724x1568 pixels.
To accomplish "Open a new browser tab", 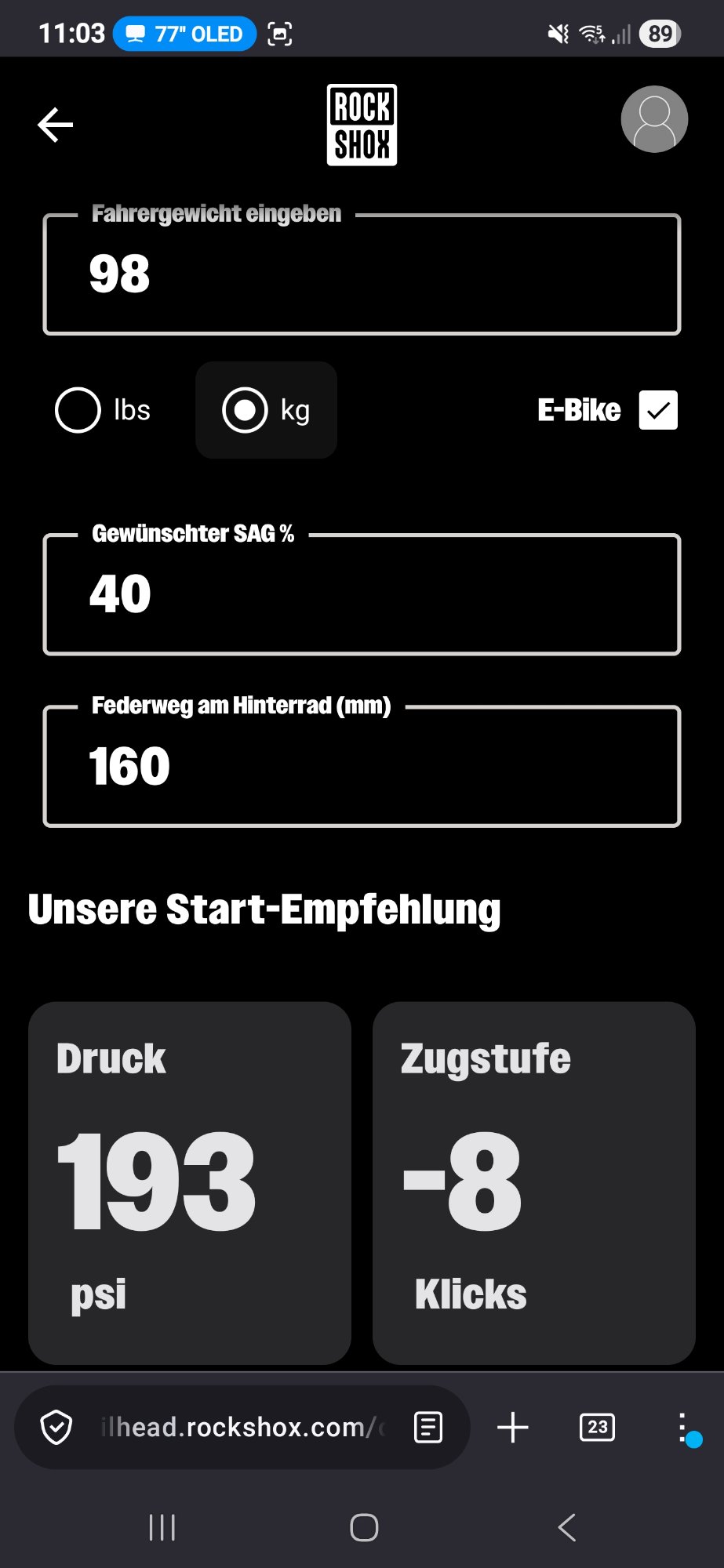I will tap(513, 1428).
